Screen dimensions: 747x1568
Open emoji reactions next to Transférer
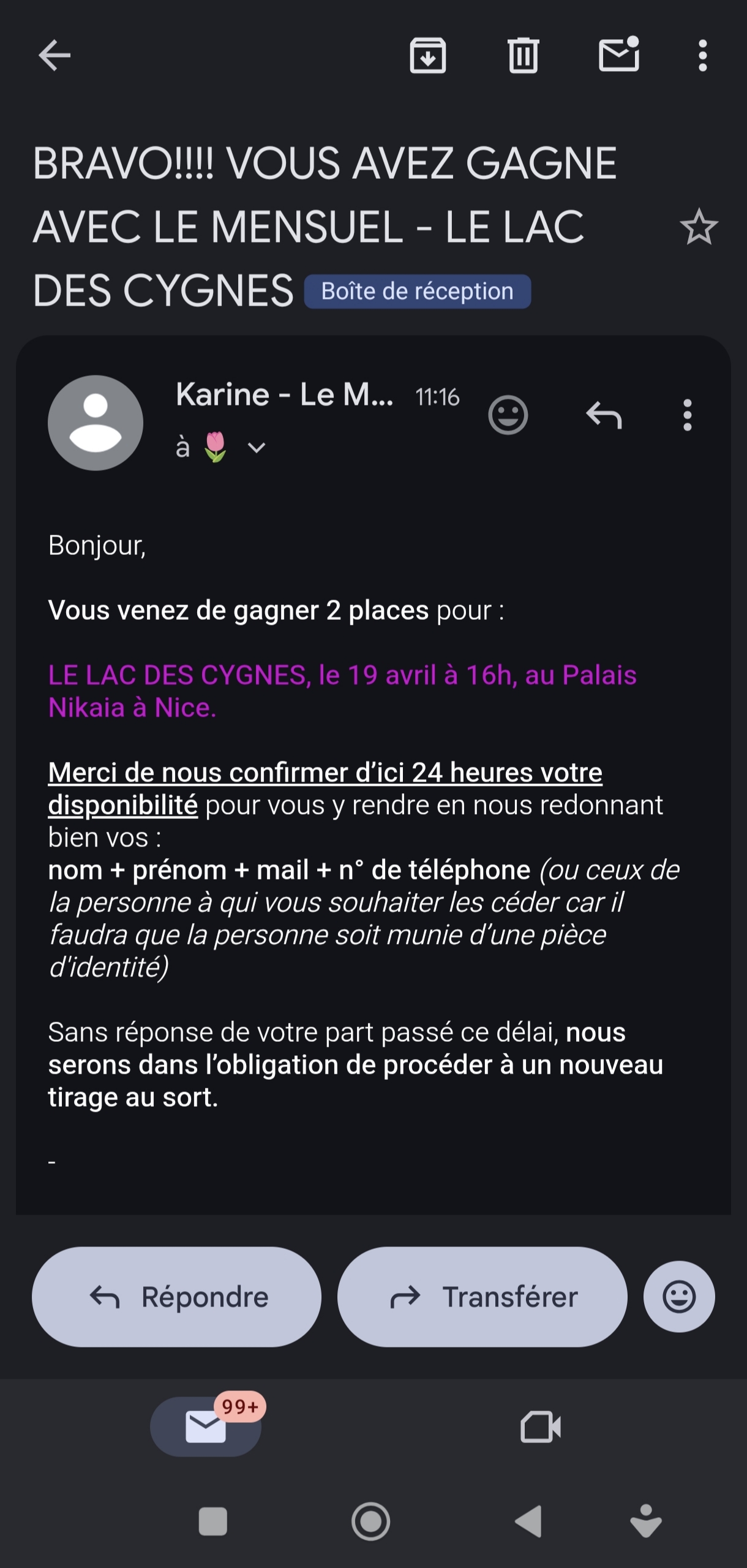[679, 1297]
